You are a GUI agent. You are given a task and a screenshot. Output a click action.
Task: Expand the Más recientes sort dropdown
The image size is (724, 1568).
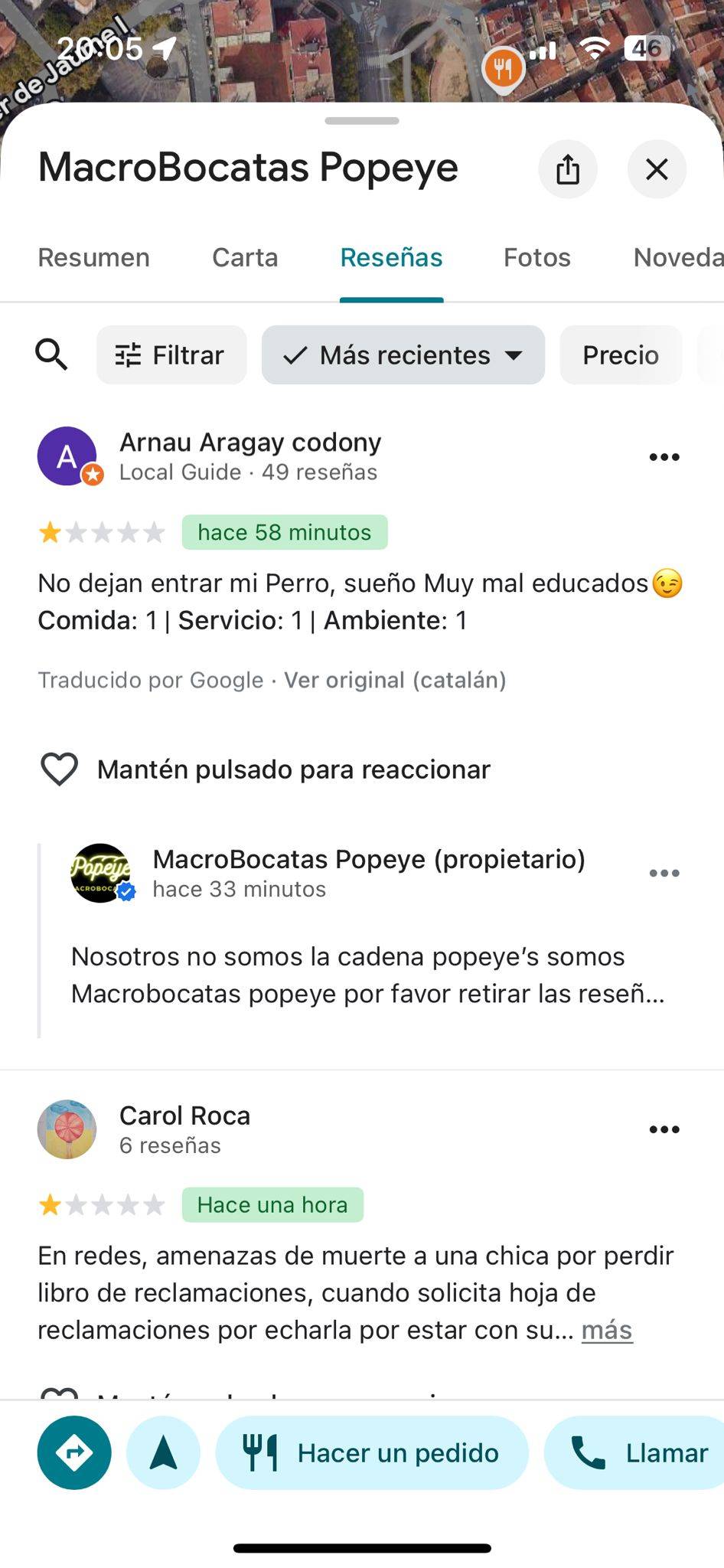tap(403, 355)
